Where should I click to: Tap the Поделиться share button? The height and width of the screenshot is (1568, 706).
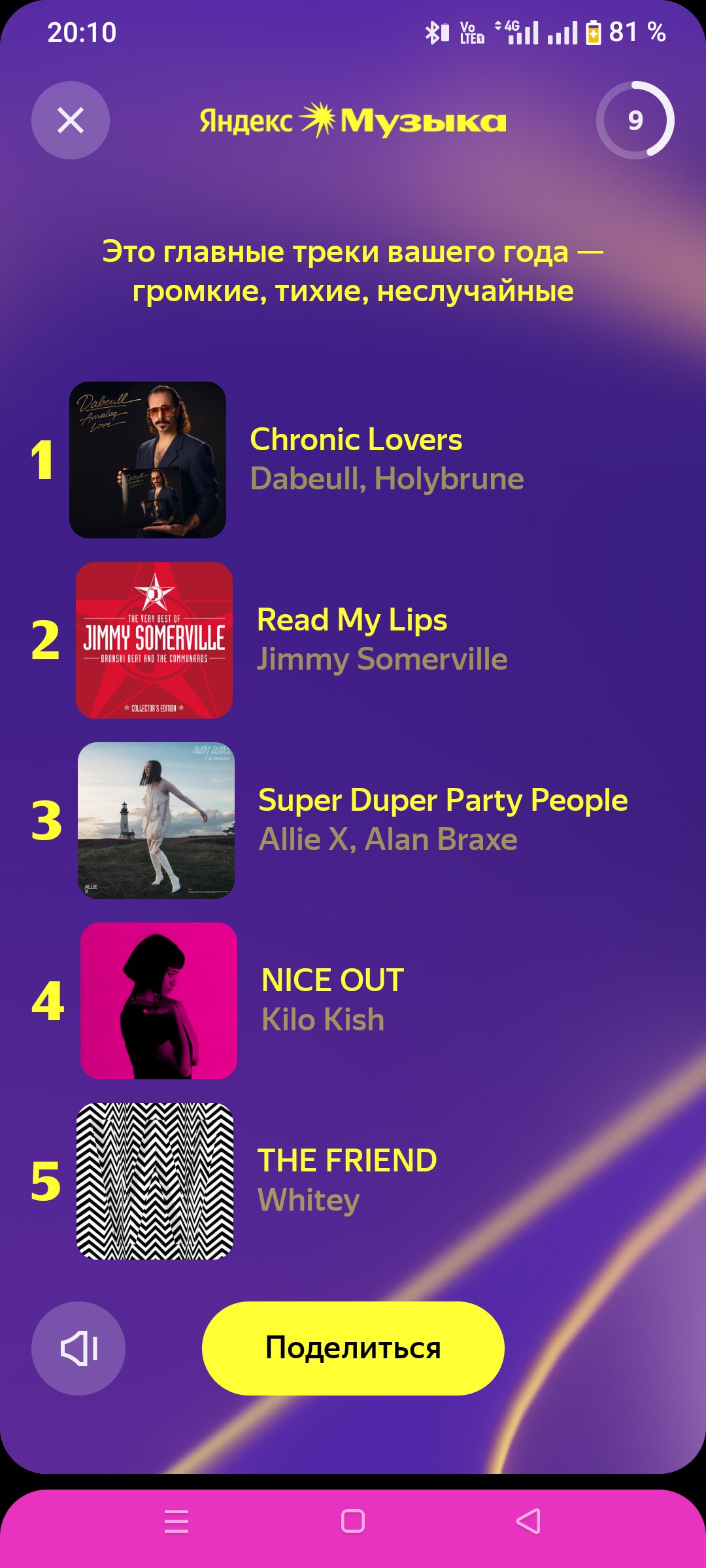[x=353, y=1348]
